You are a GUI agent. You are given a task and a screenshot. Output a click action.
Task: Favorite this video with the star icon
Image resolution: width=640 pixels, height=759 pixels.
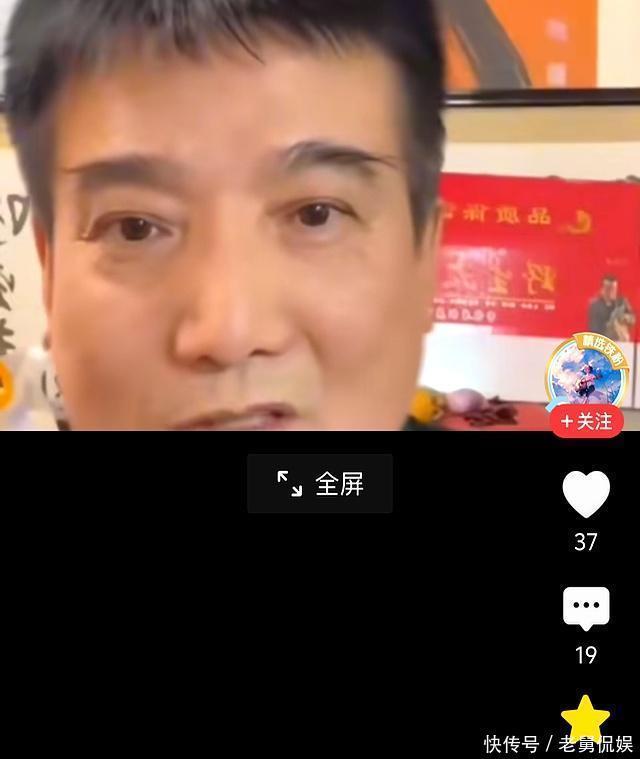pyautogui.click(x=586, y=718)
